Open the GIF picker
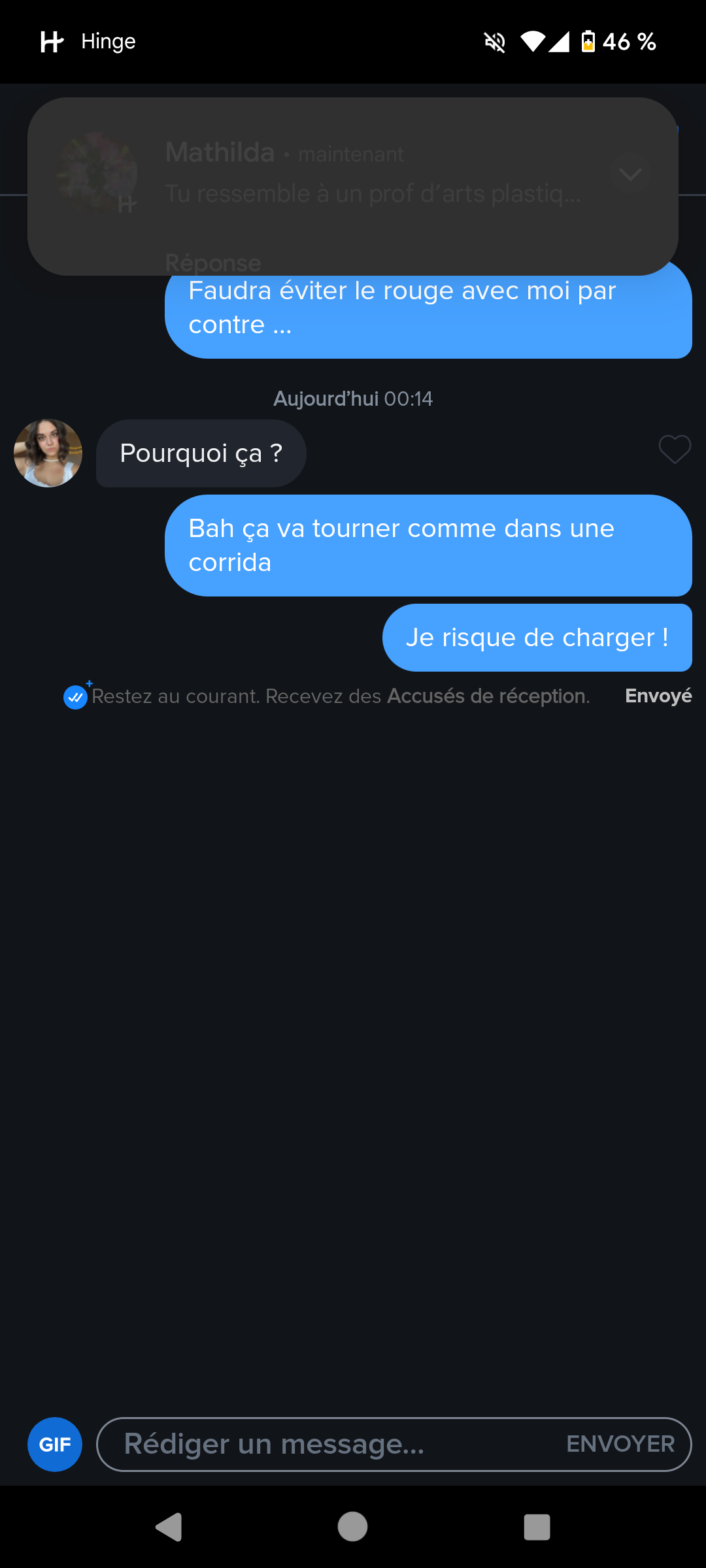The width and height of the screenshot is (706, 1568). pyautogui.click(x=55, y=1444)
